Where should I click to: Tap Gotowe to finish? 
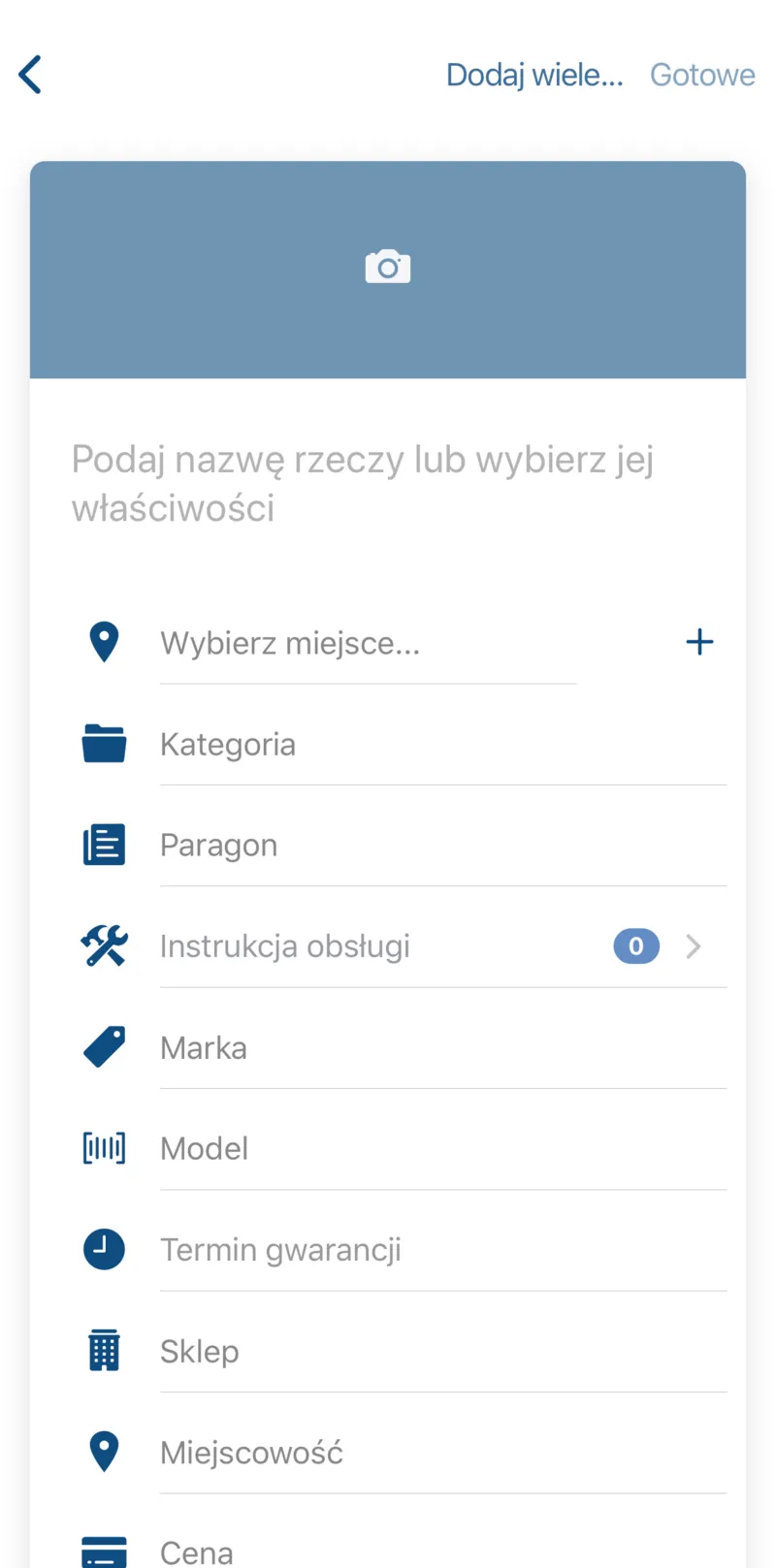pos(702,75)
